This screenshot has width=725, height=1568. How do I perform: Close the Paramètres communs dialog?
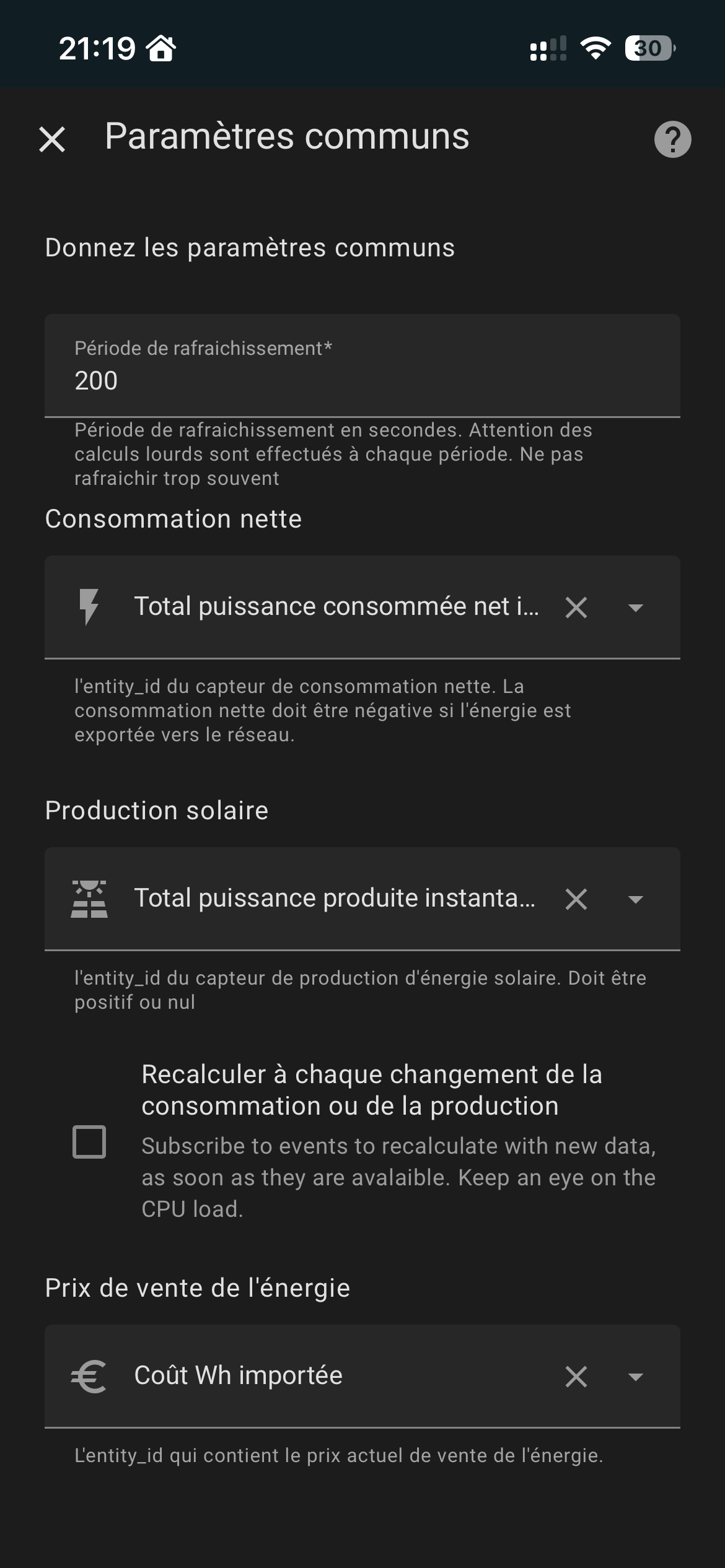click(x=52, y=139)
